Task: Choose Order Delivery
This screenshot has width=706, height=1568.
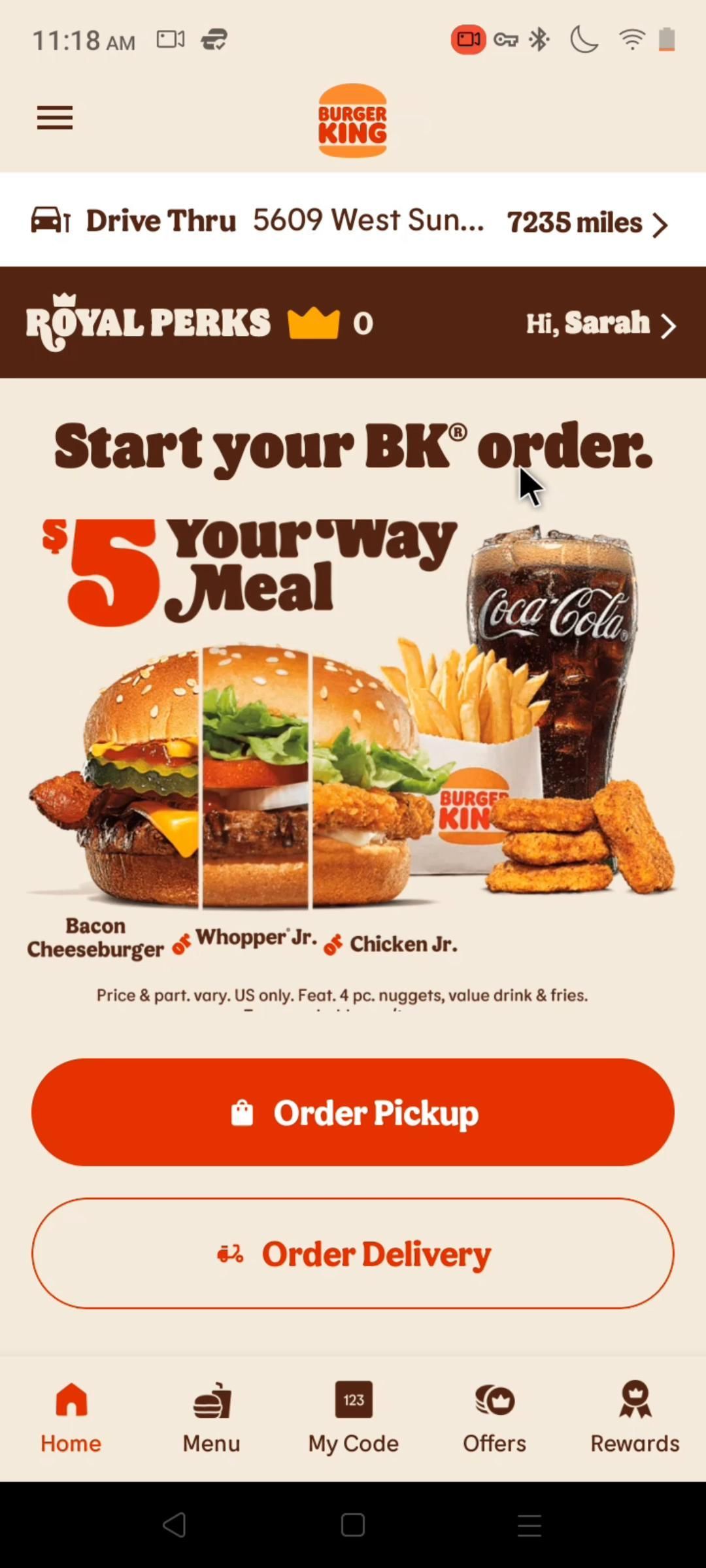Action: (x=353, y=1253)
